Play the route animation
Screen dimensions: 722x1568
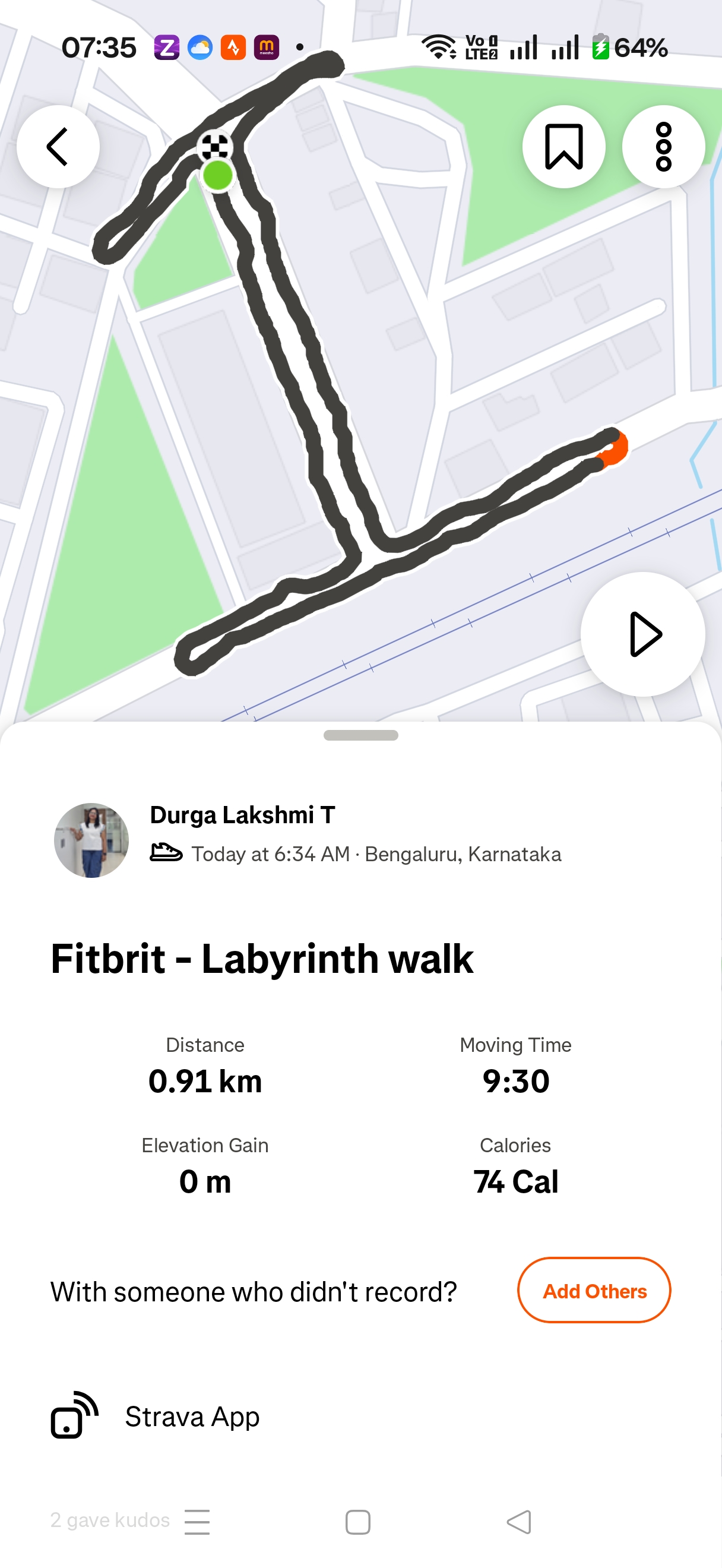643,634
